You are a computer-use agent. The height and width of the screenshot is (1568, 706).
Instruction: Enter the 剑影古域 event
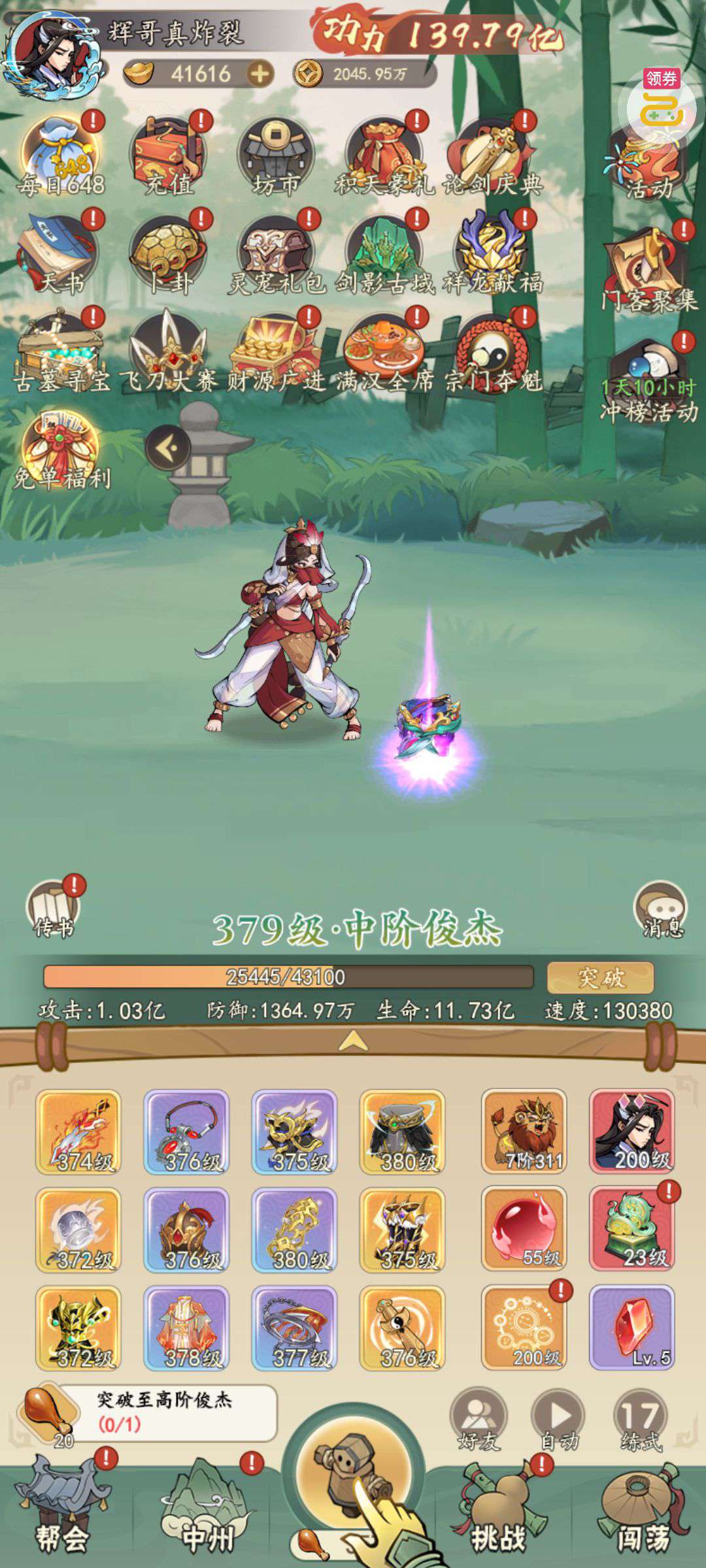[x=384, y=255]
